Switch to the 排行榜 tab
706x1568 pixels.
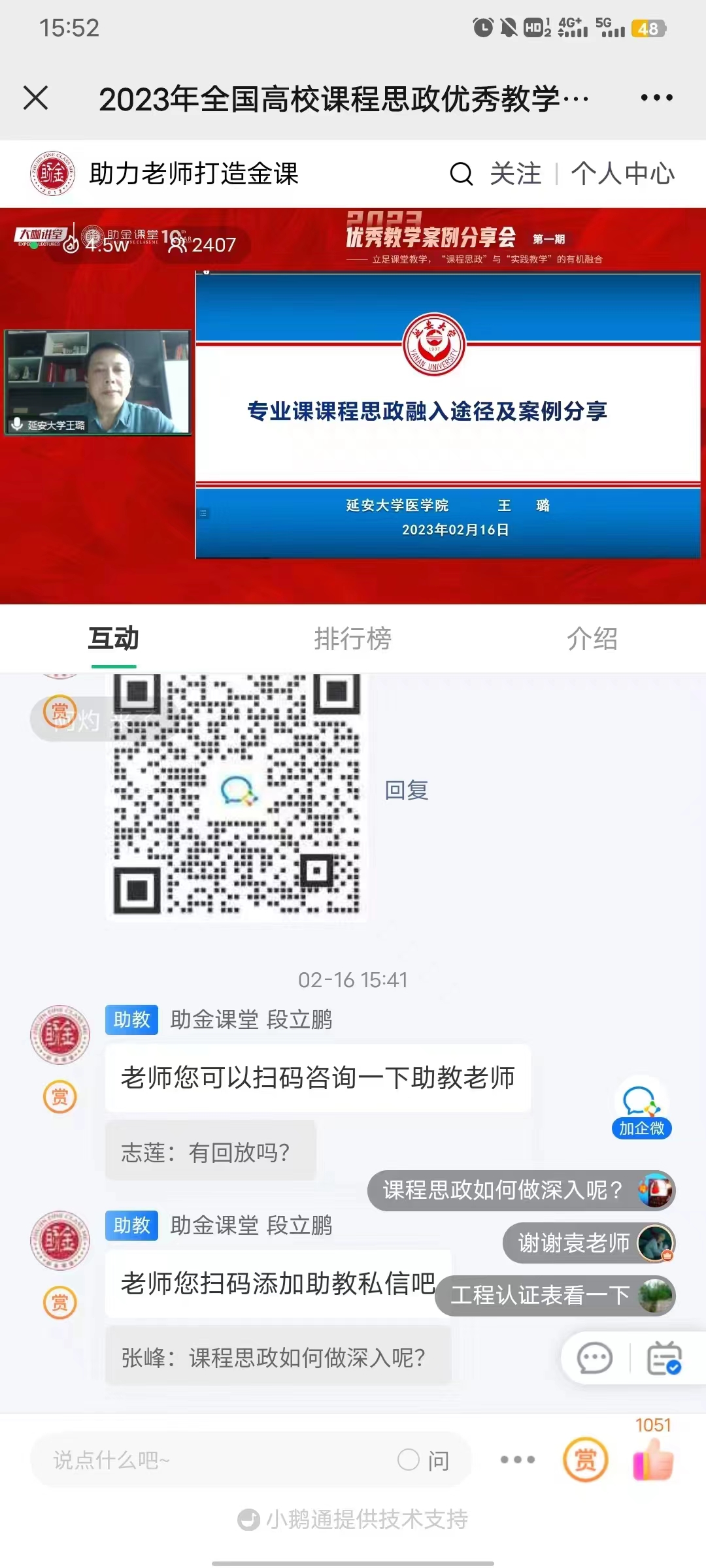tap(352, 638)
